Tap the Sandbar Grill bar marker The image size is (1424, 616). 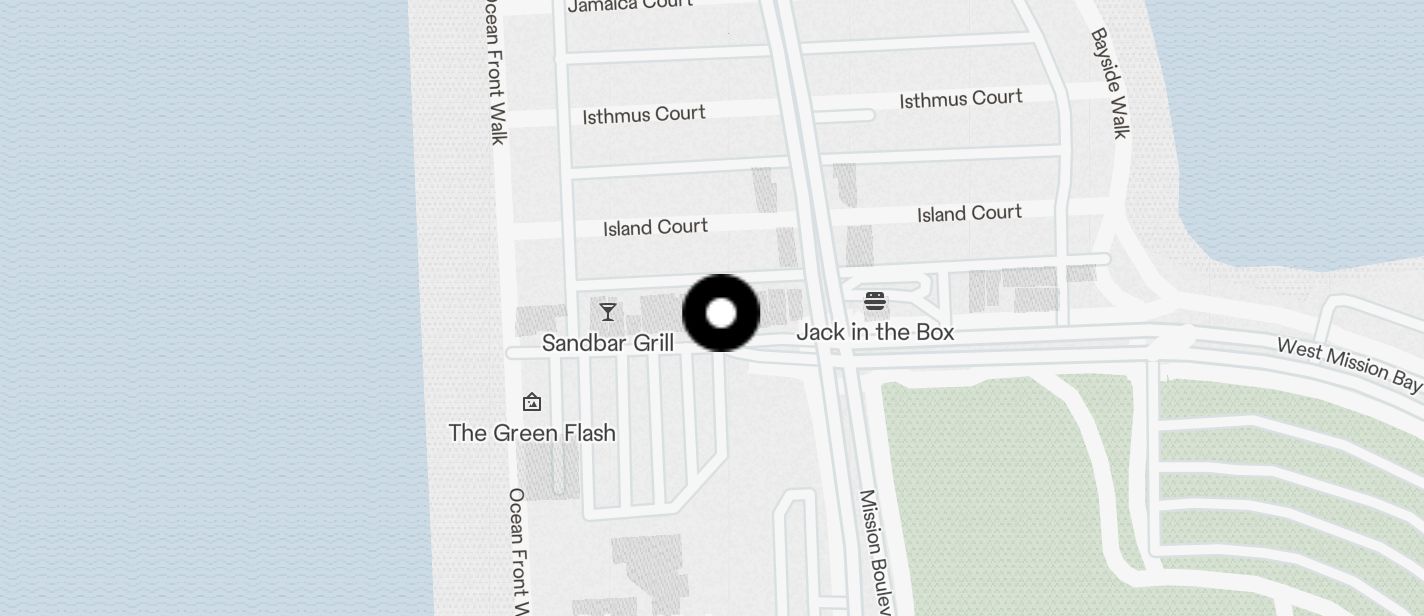(x=607, y=312)
